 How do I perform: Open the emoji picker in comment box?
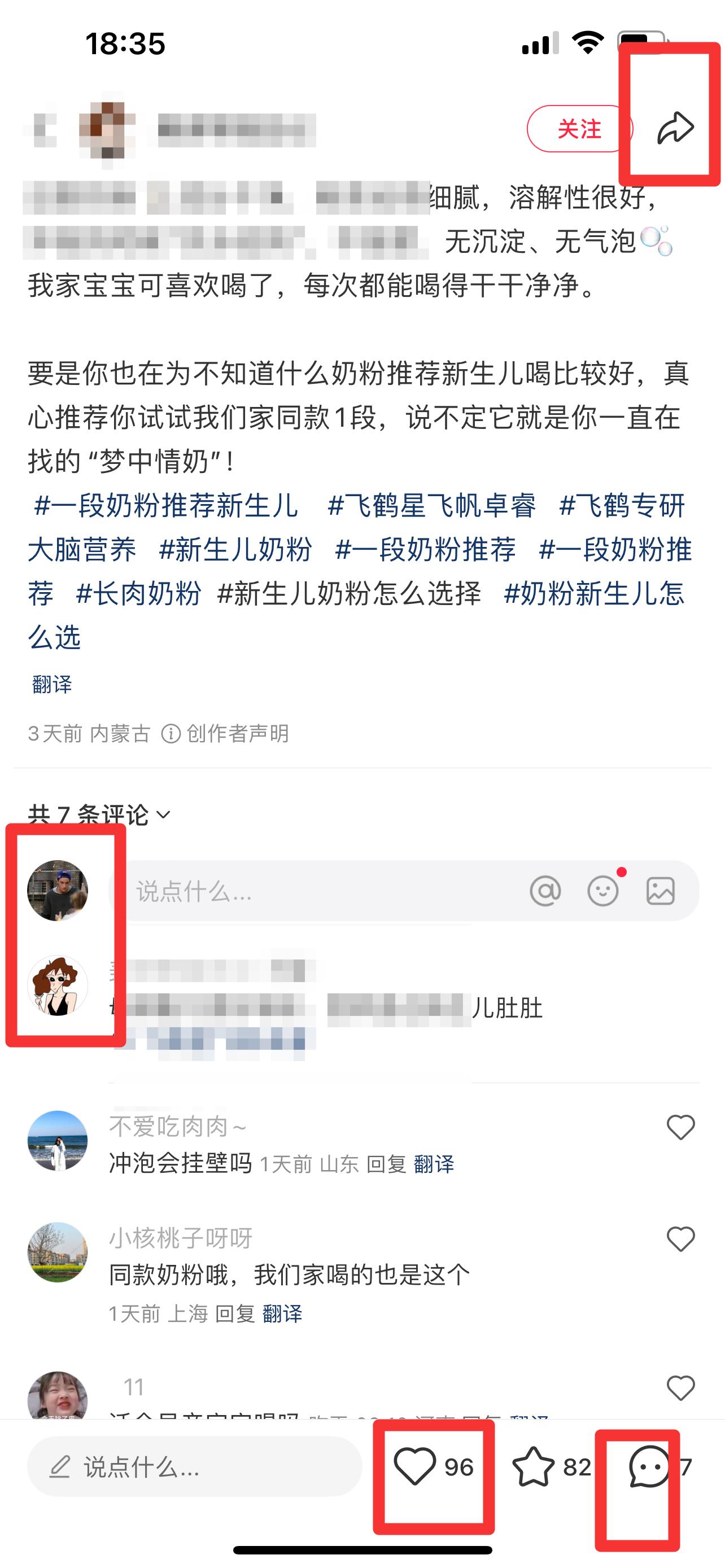(x=602, y=891)
